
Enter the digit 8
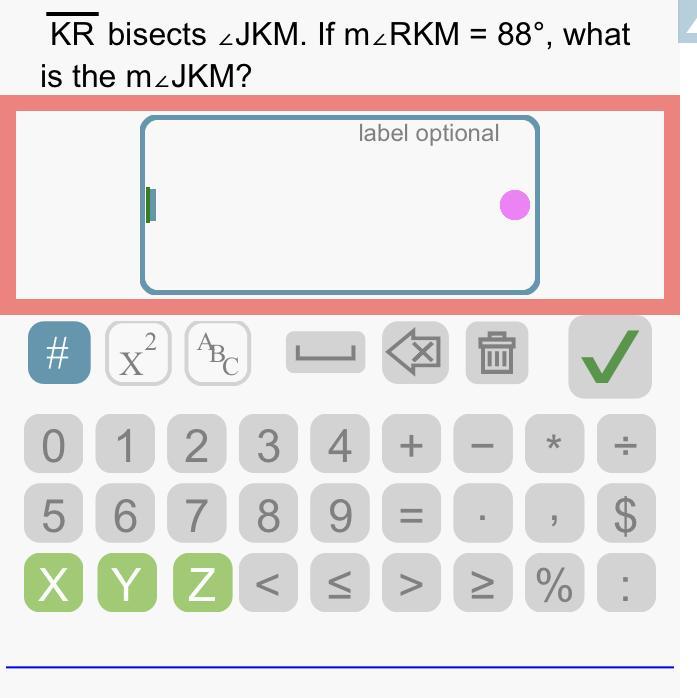268,516
